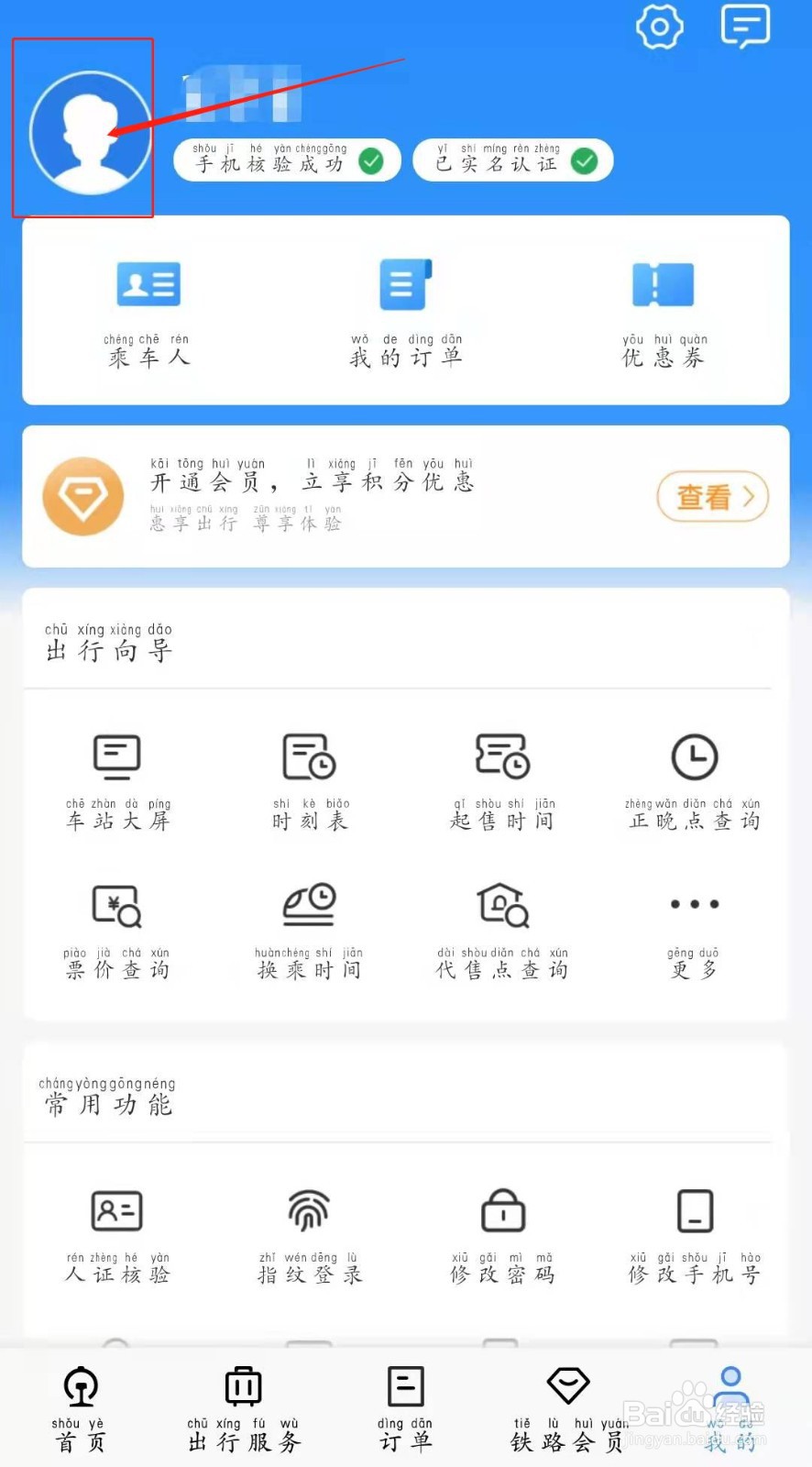Screen dimensions: 812x1467
Task: Tap 查看 on the membership banner
Action: pos(713,497)
